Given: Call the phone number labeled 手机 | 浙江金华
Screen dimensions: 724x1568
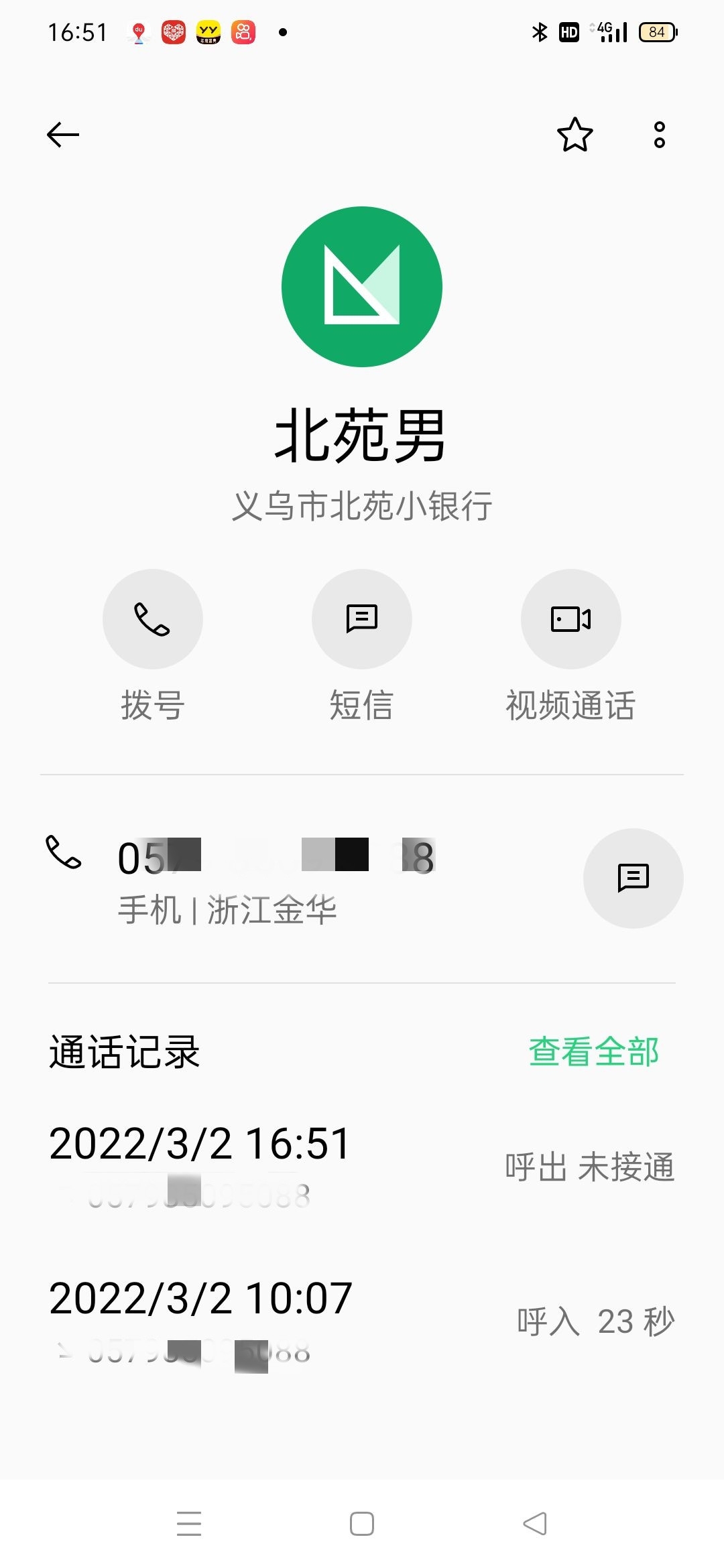Looking at the screenshot, I should (x=275, y=878).
